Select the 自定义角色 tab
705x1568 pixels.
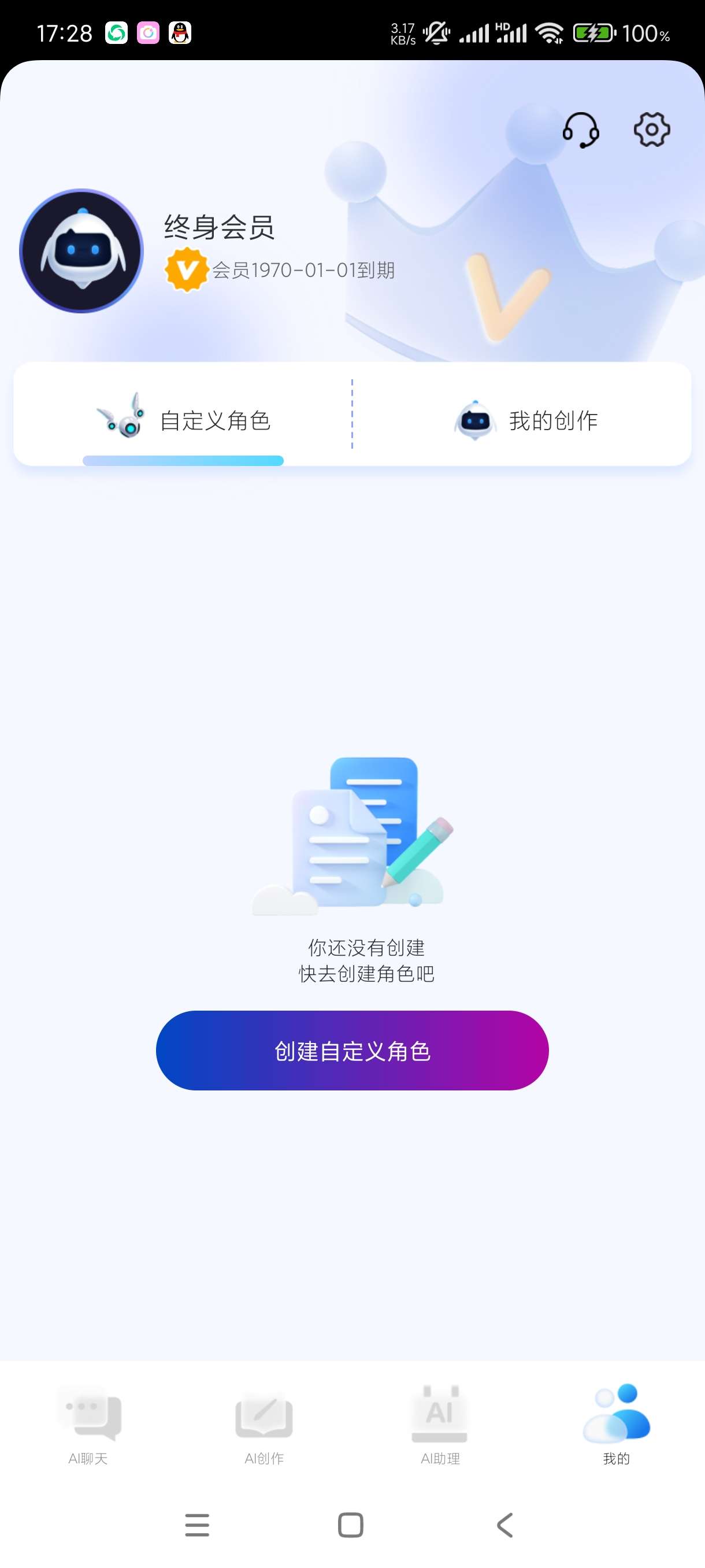184,420
